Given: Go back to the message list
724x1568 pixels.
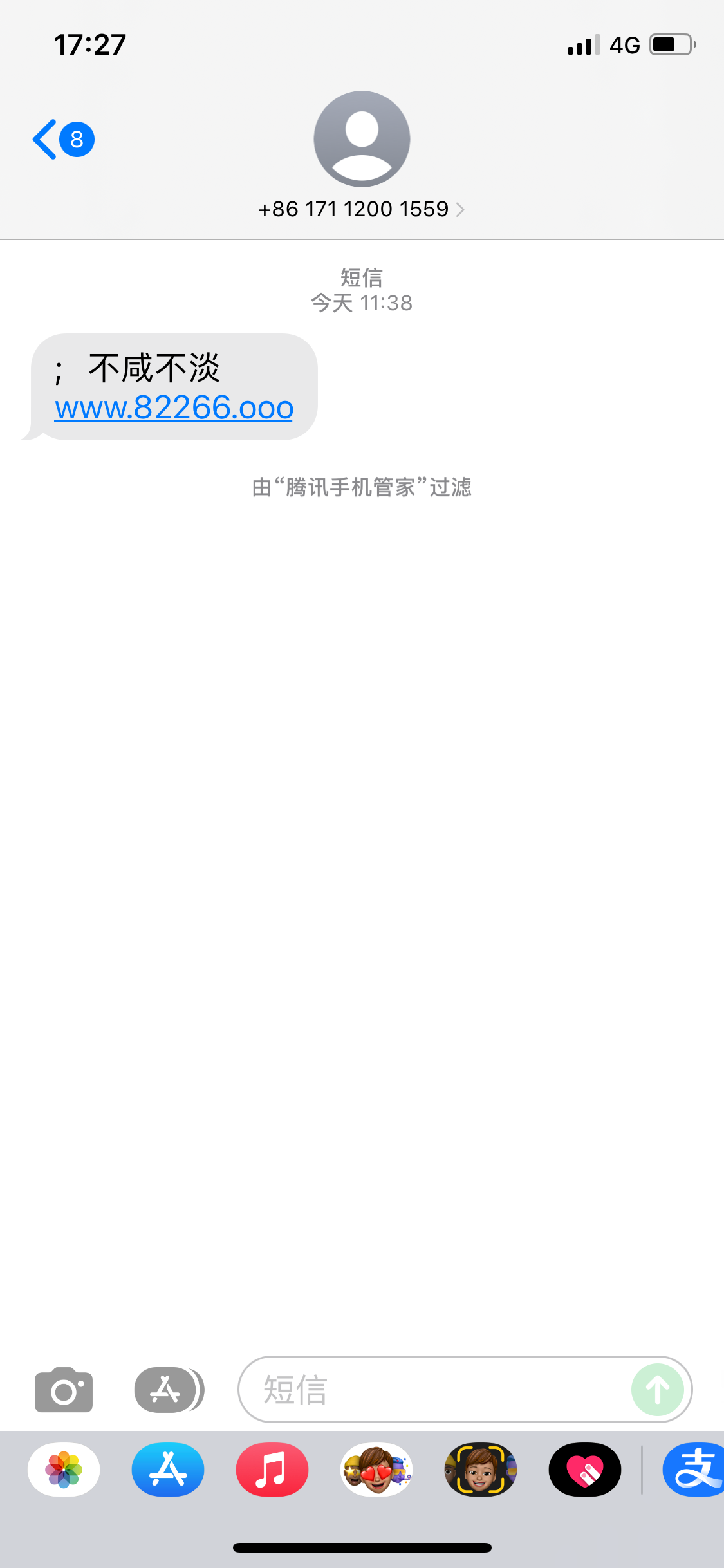Looking at the screenshot, I should click(63, 139).
